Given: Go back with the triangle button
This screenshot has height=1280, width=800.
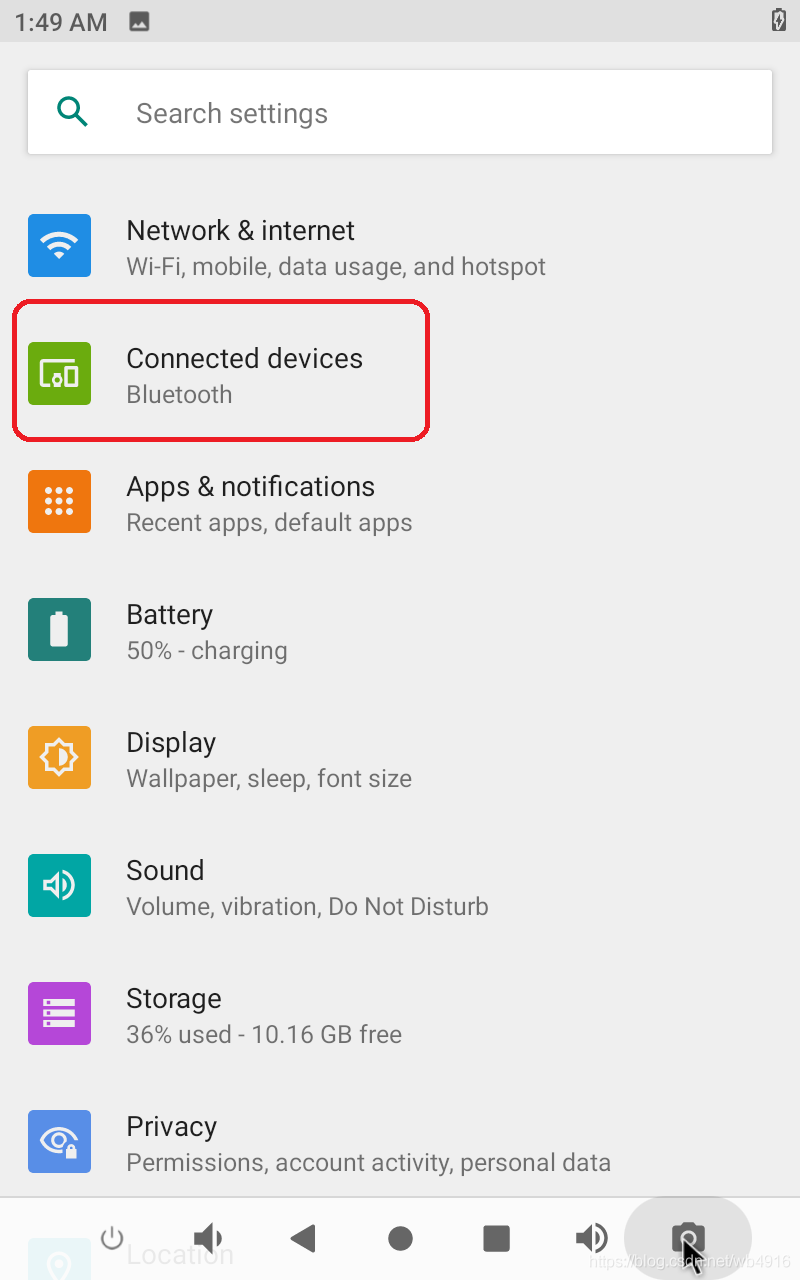Looking at the screenshot, I should tap(303, 1239).
